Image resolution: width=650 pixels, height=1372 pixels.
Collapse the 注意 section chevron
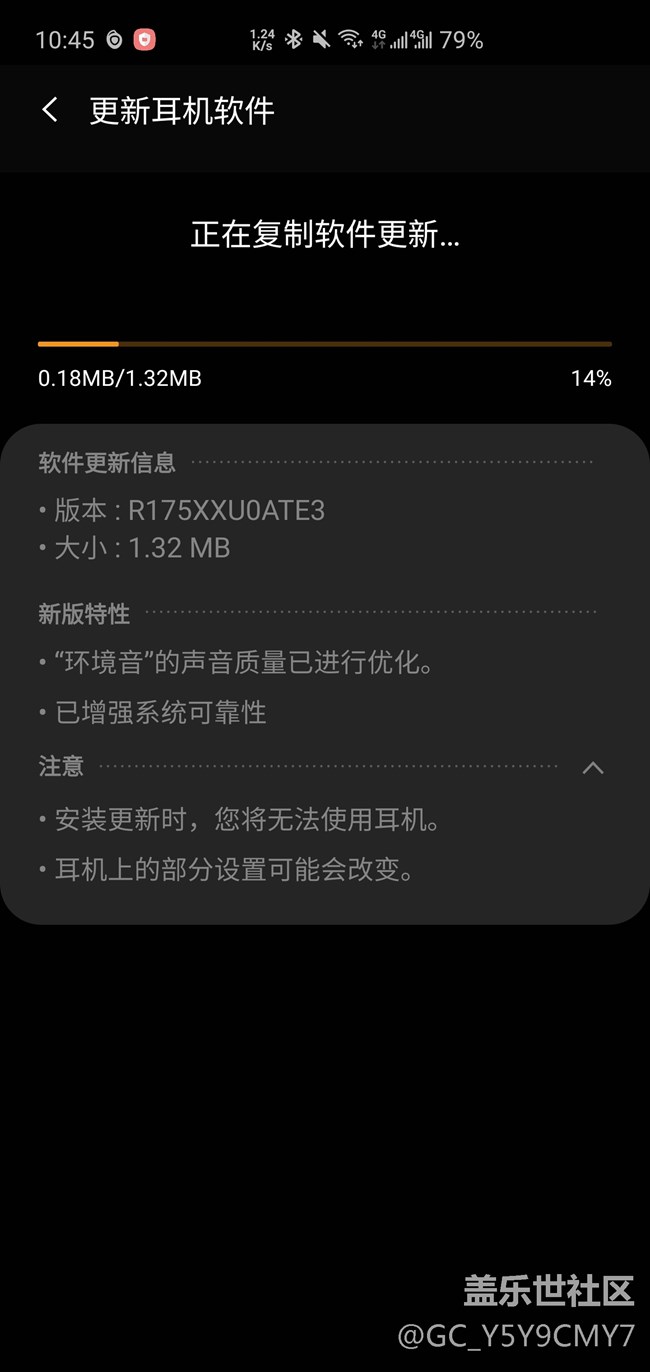point(593,768)
